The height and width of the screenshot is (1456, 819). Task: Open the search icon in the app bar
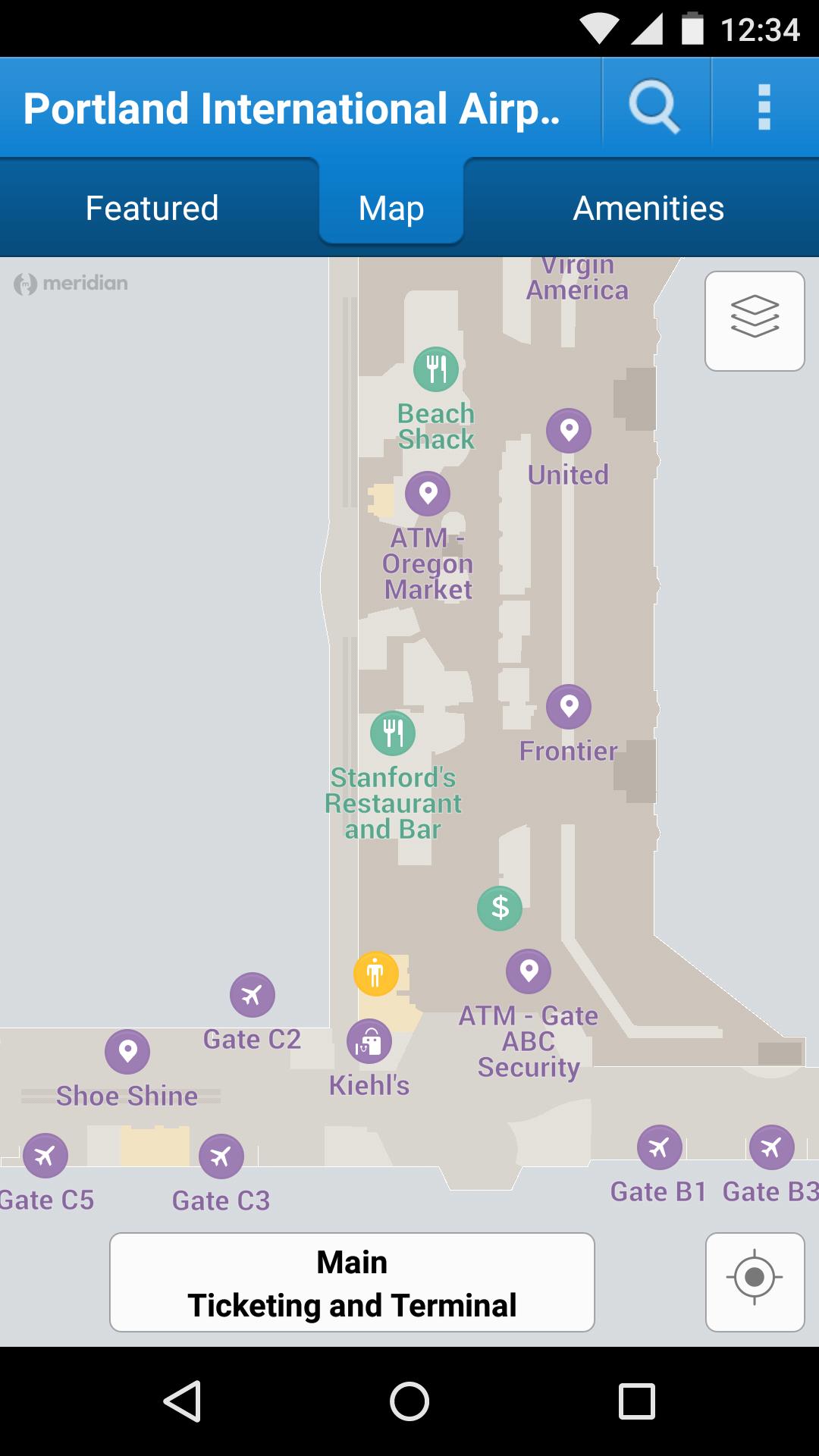[654, 107]
